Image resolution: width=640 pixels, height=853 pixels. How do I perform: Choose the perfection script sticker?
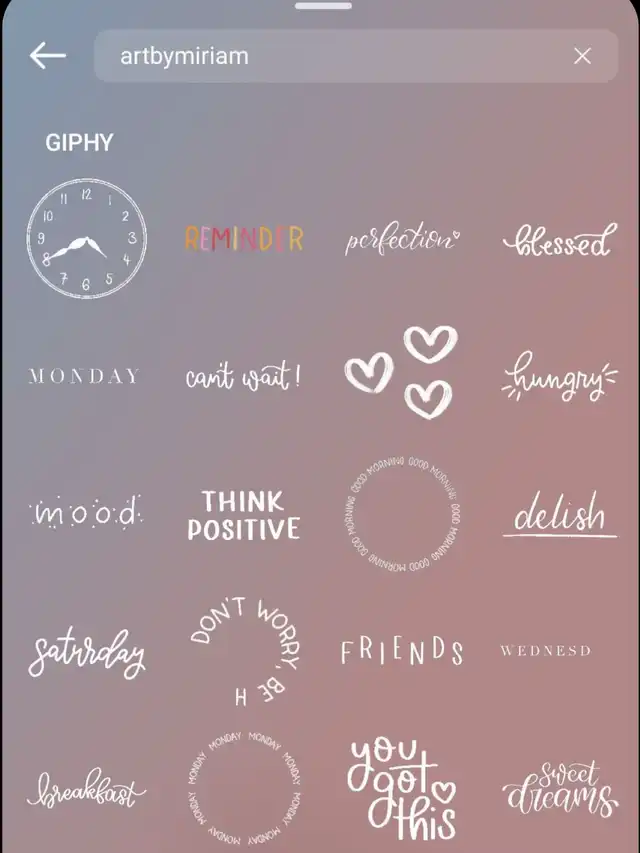click(401, 240)
